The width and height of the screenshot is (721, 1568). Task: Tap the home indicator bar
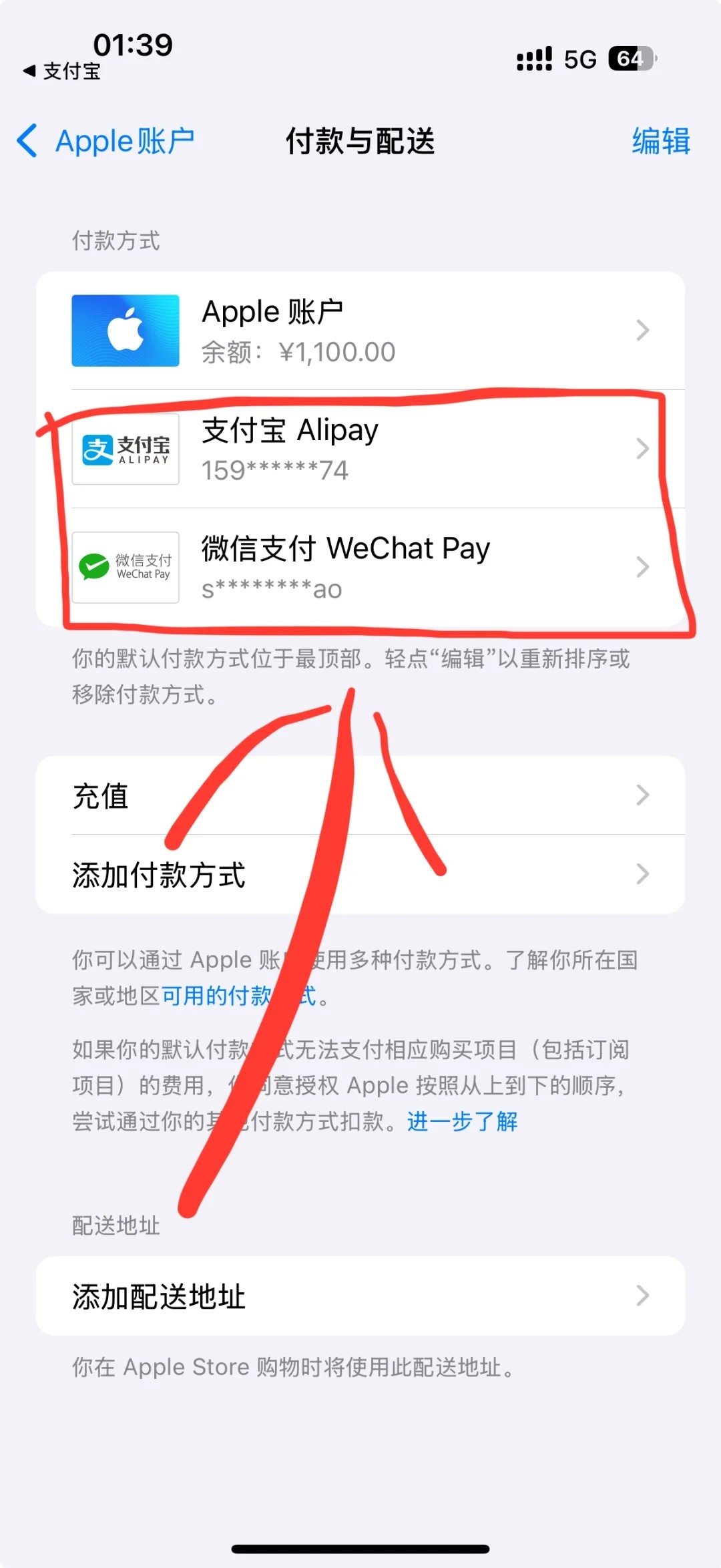pos(360,1549)
